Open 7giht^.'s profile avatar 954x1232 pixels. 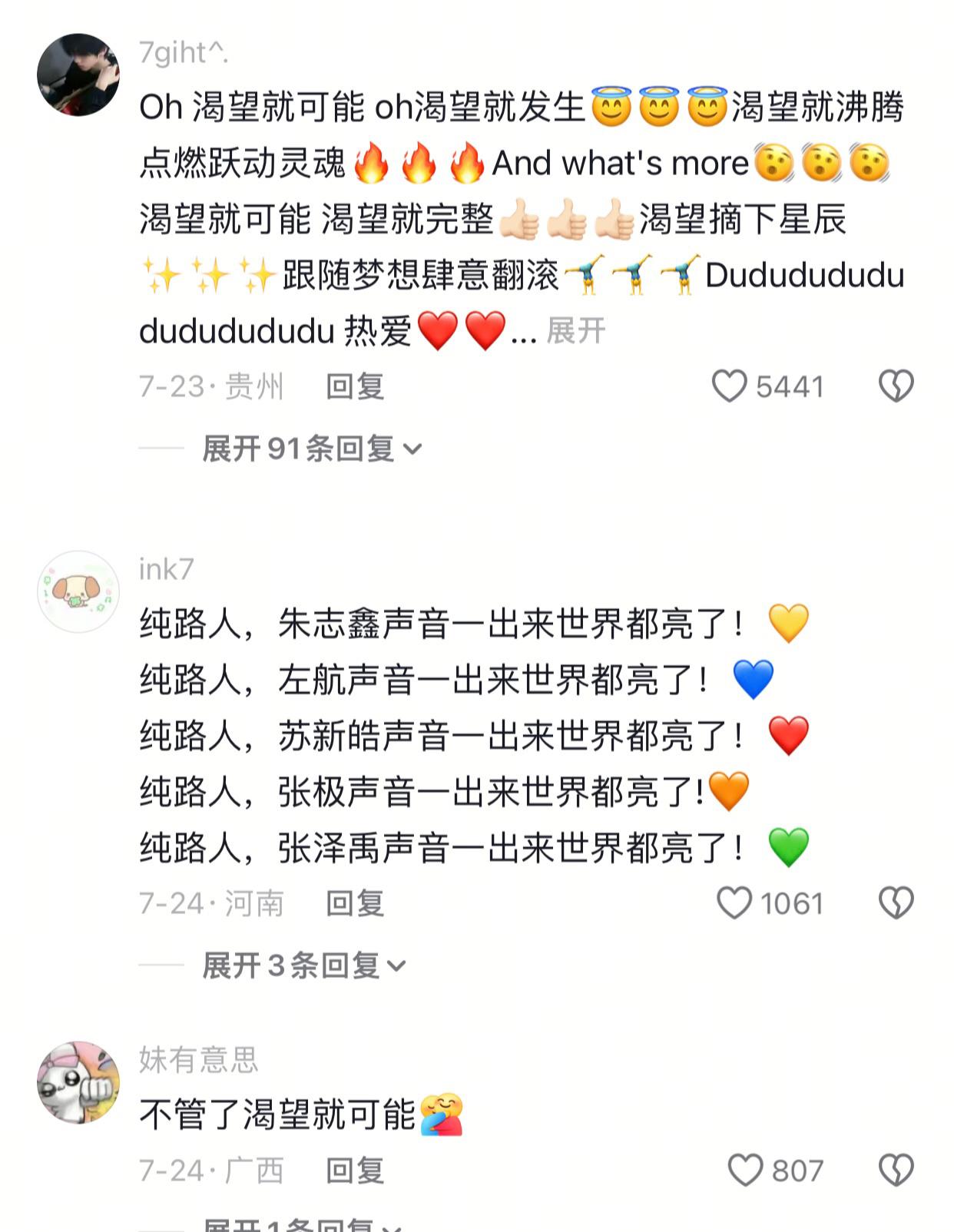pos(78,75)
